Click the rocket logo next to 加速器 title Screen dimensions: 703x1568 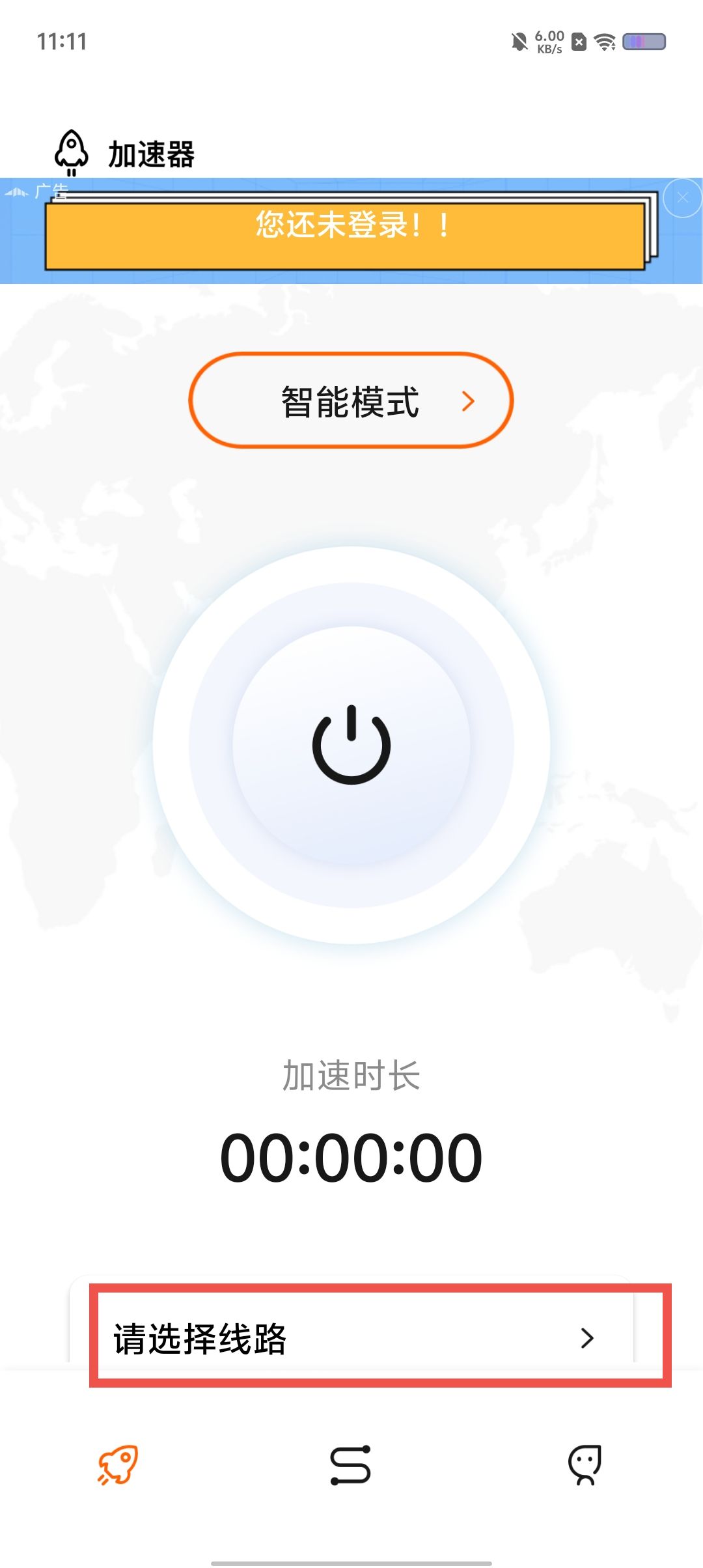click(72, 150)
